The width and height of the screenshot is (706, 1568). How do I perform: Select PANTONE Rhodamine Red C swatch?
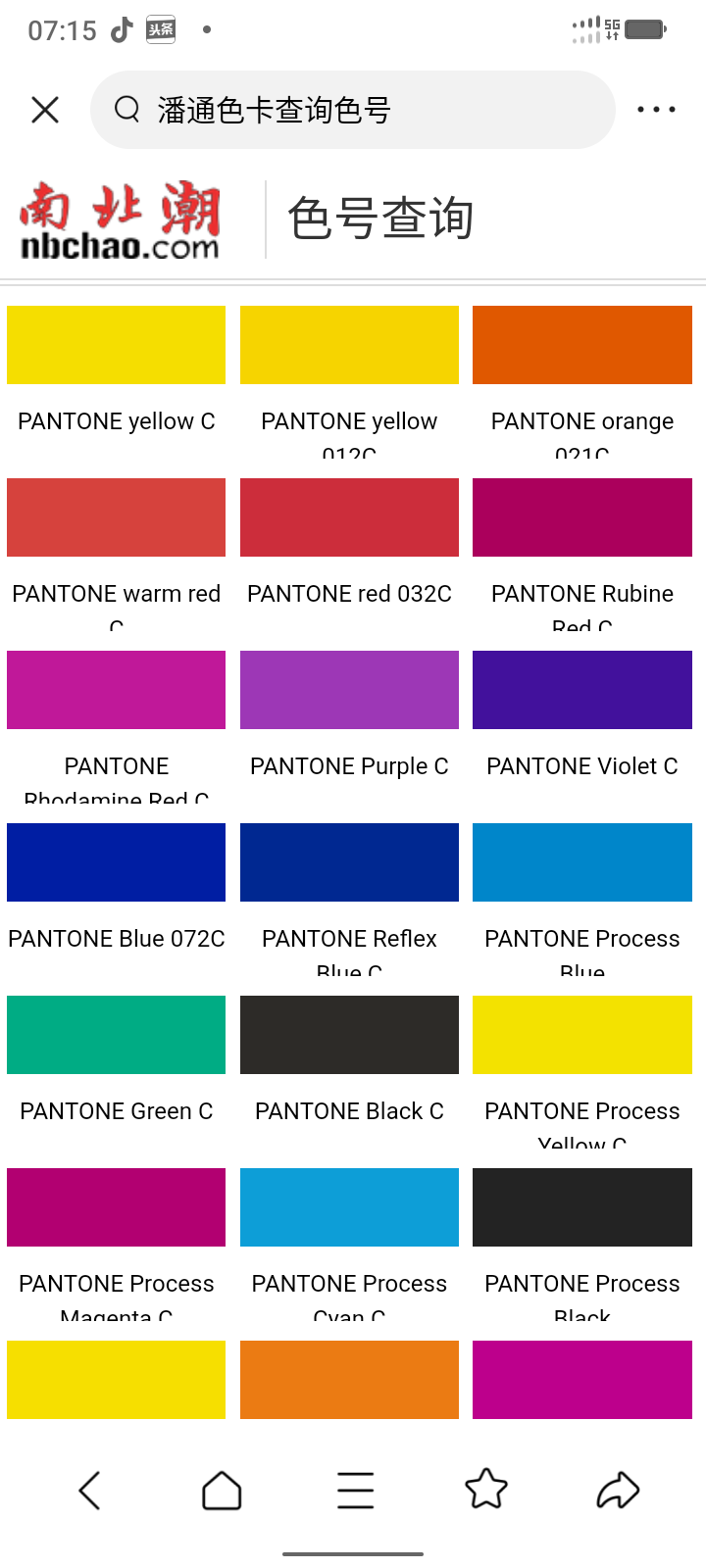[116, 690]
